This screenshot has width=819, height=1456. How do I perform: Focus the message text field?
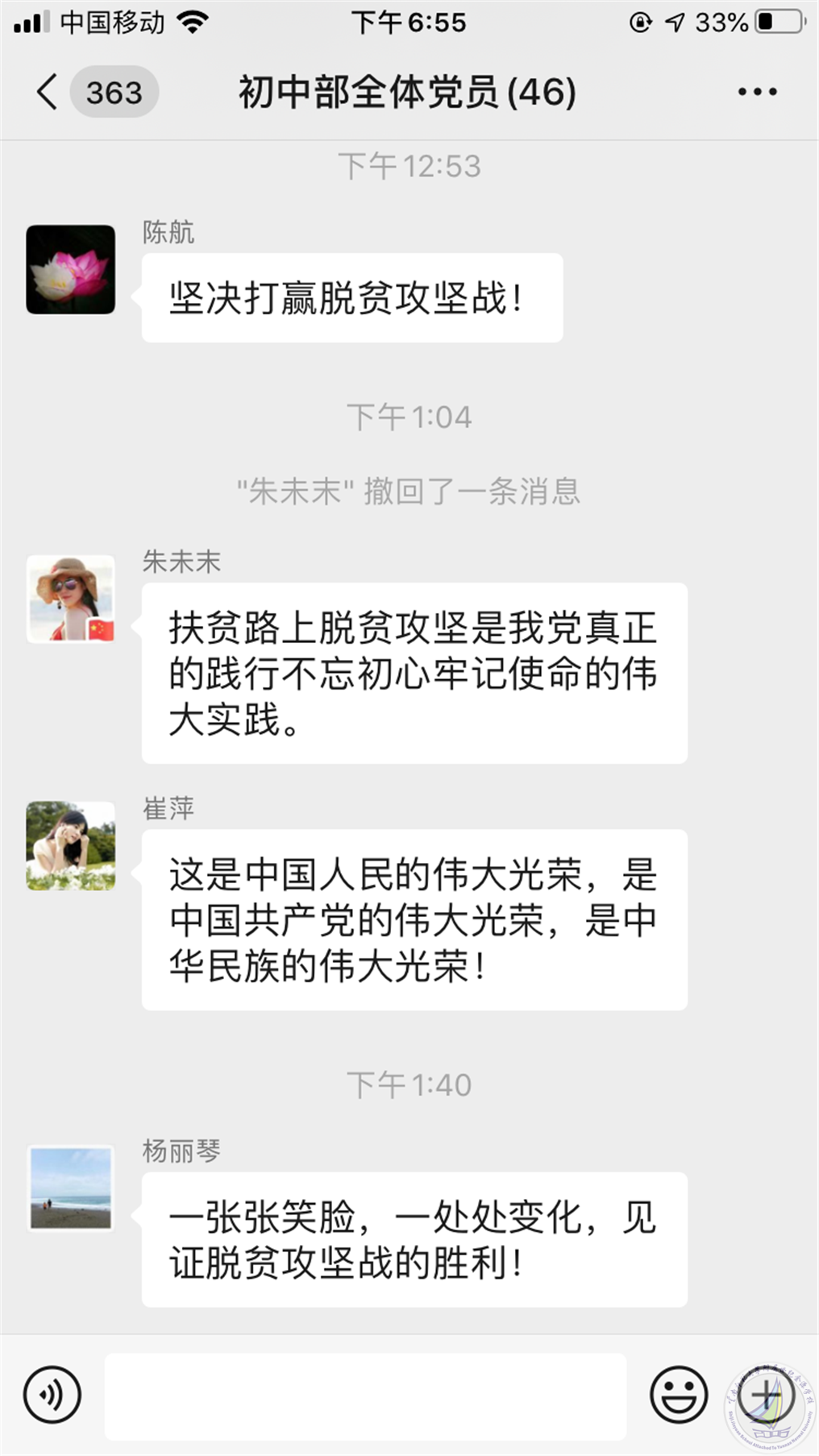pyautogui.click(x=365, y=1396)
